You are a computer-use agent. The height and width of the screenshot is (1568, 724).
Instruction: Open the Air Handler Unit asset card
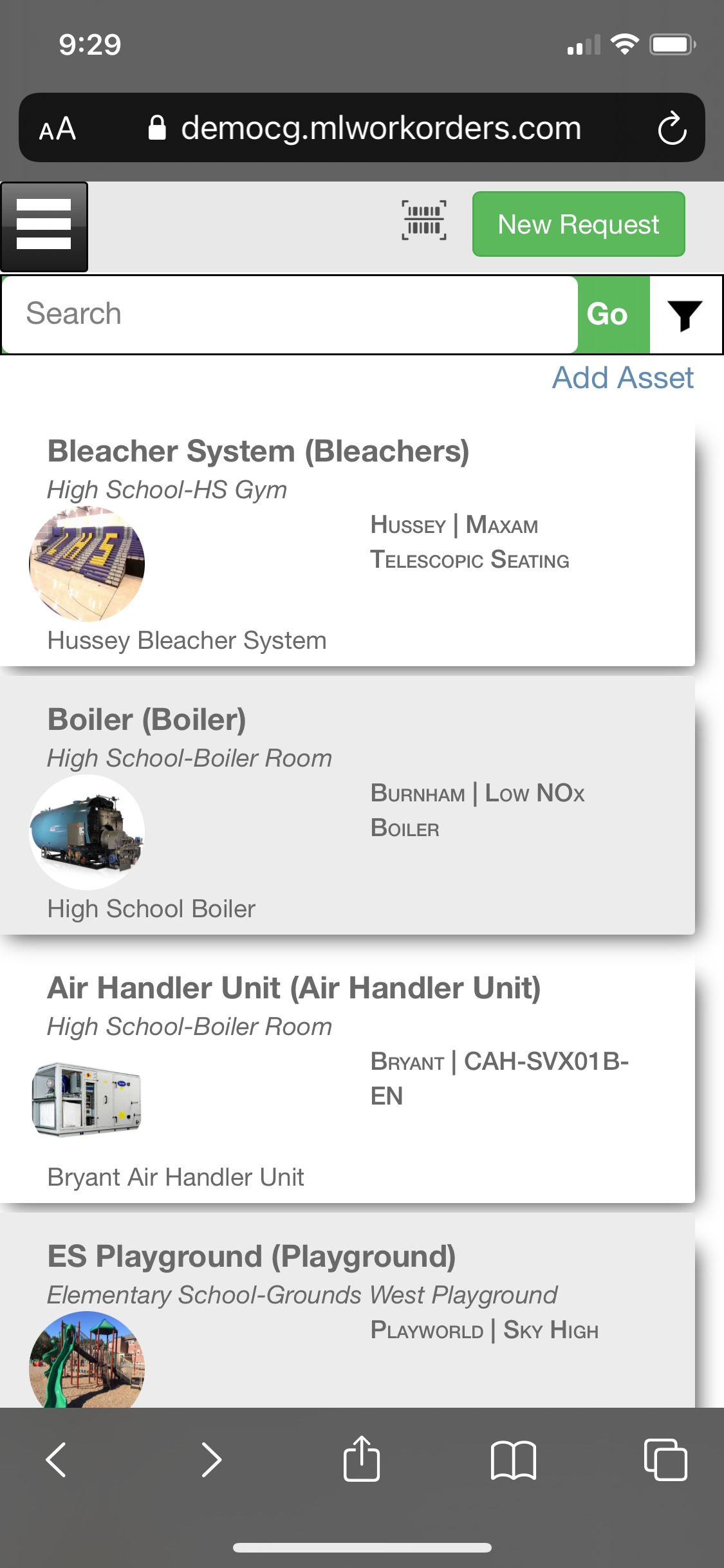(x=348, y=1078)
